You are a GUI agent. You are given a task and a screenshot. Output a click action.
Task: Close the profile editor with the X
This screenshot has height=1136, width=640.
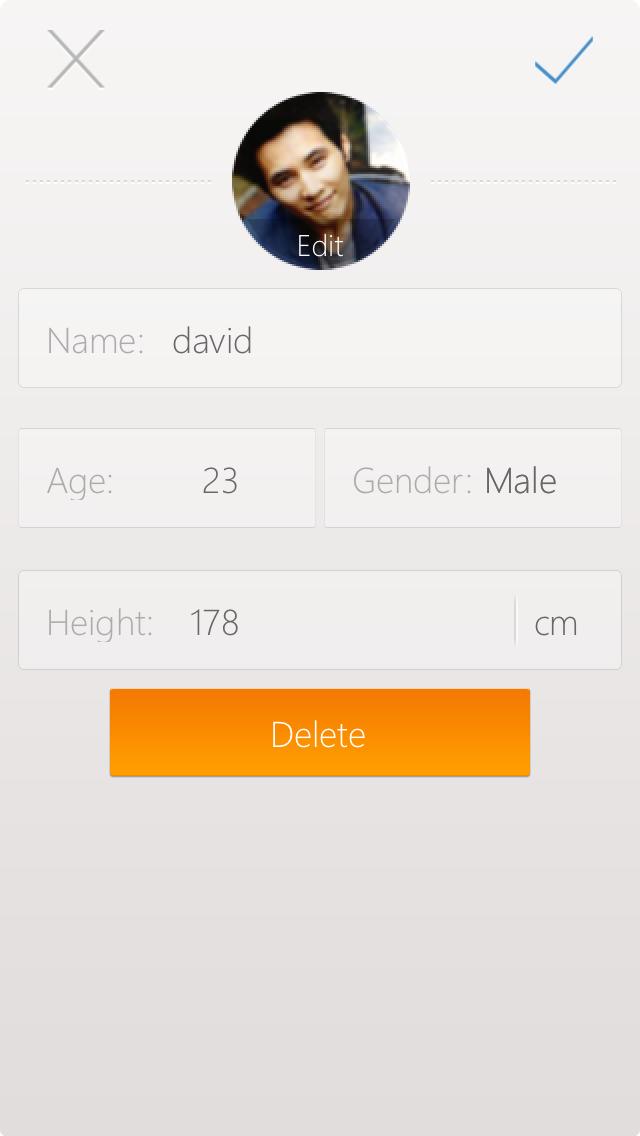click(76, 59)
